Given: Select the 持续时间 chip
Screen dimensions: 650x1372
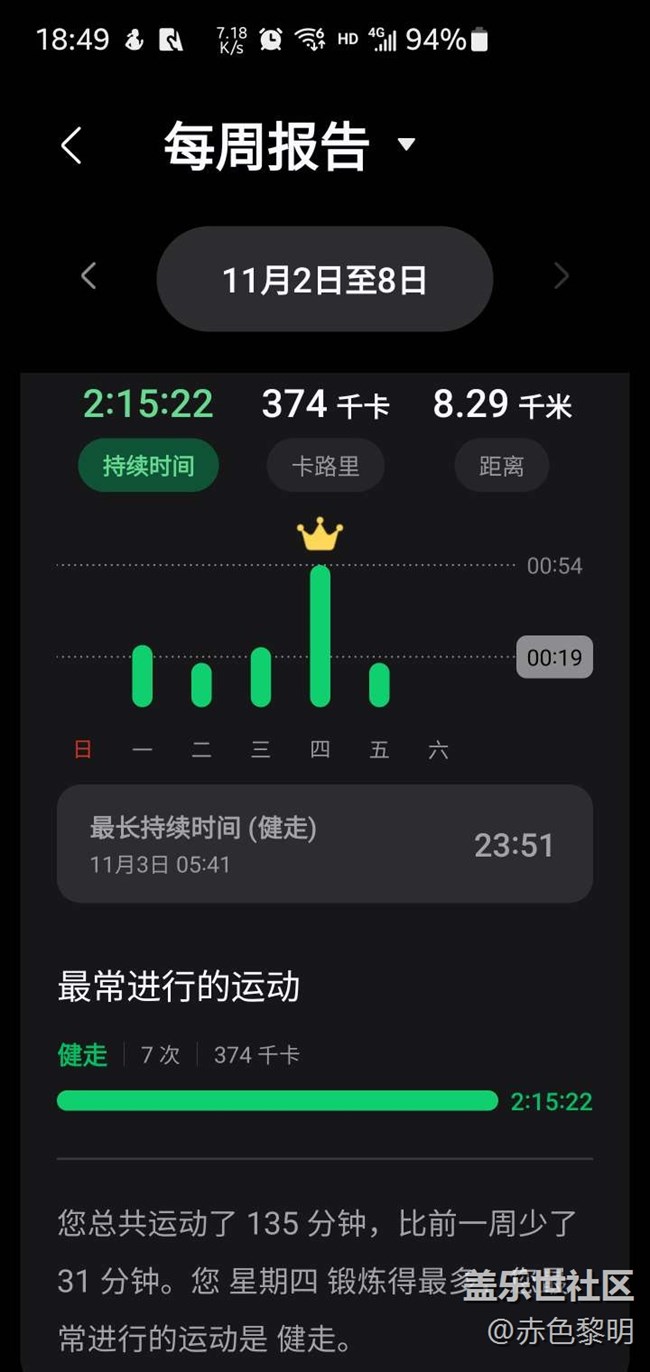Looking at the screenshot, I should click(x=148, y=465).
